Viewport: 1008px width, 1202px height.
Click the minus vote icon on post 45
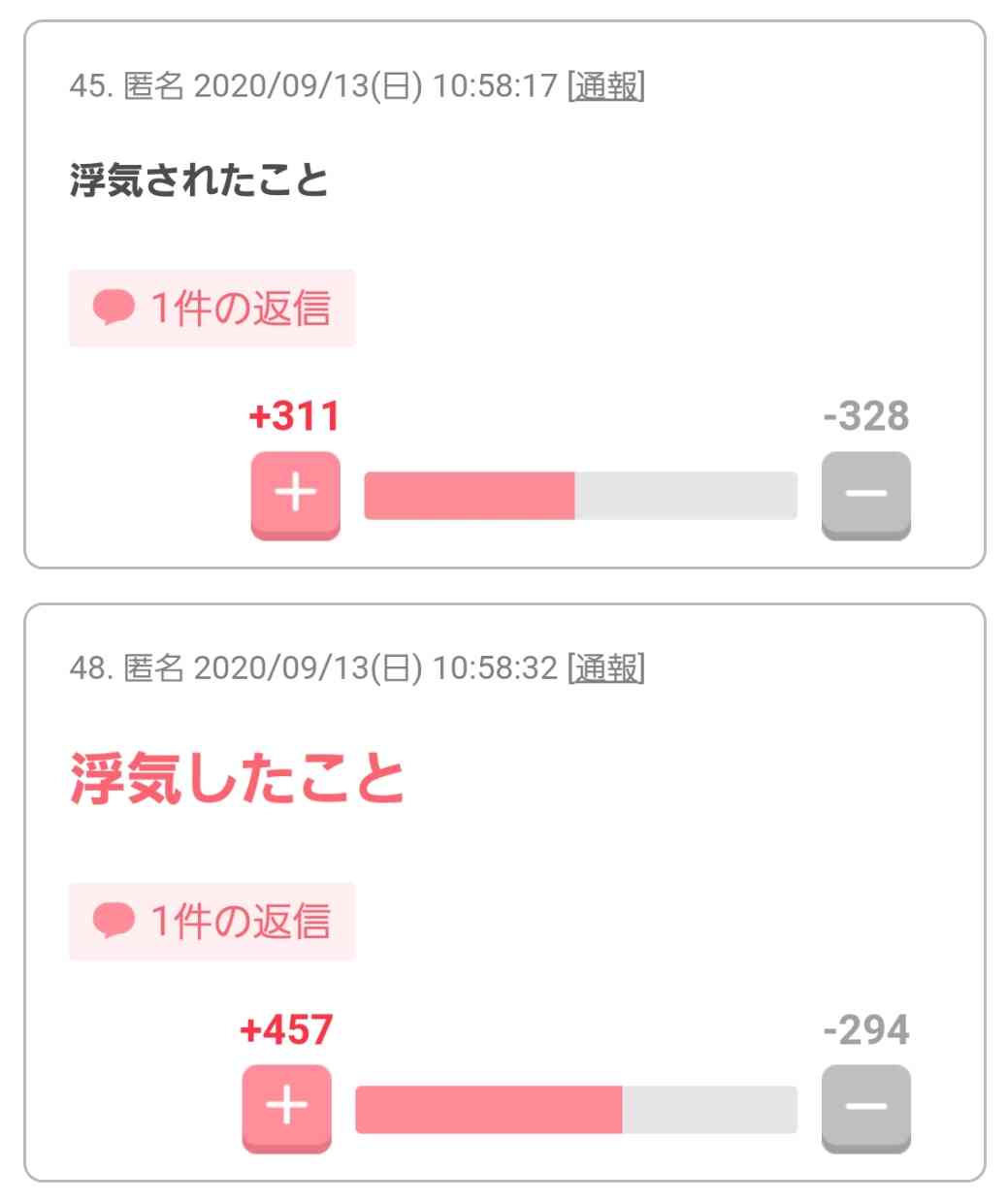865,493
